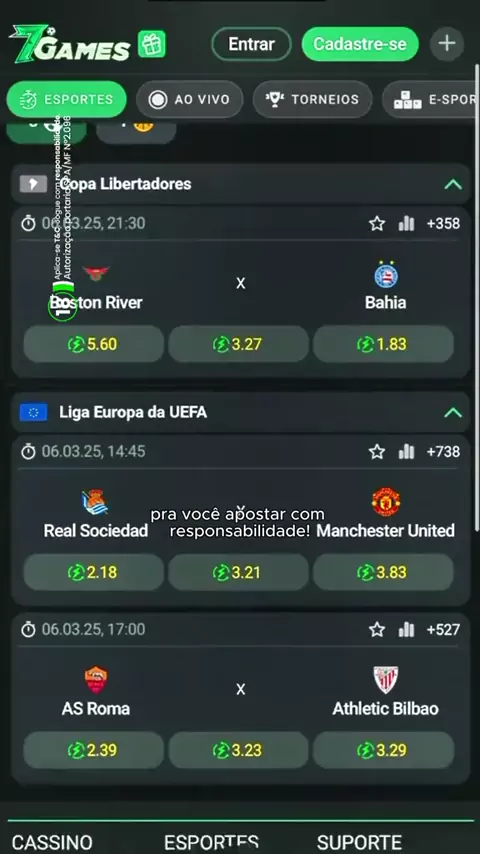Choose the draw at 3.23 for AS Roma
Viewport: 480px width, 854px height.
(238, 750)
